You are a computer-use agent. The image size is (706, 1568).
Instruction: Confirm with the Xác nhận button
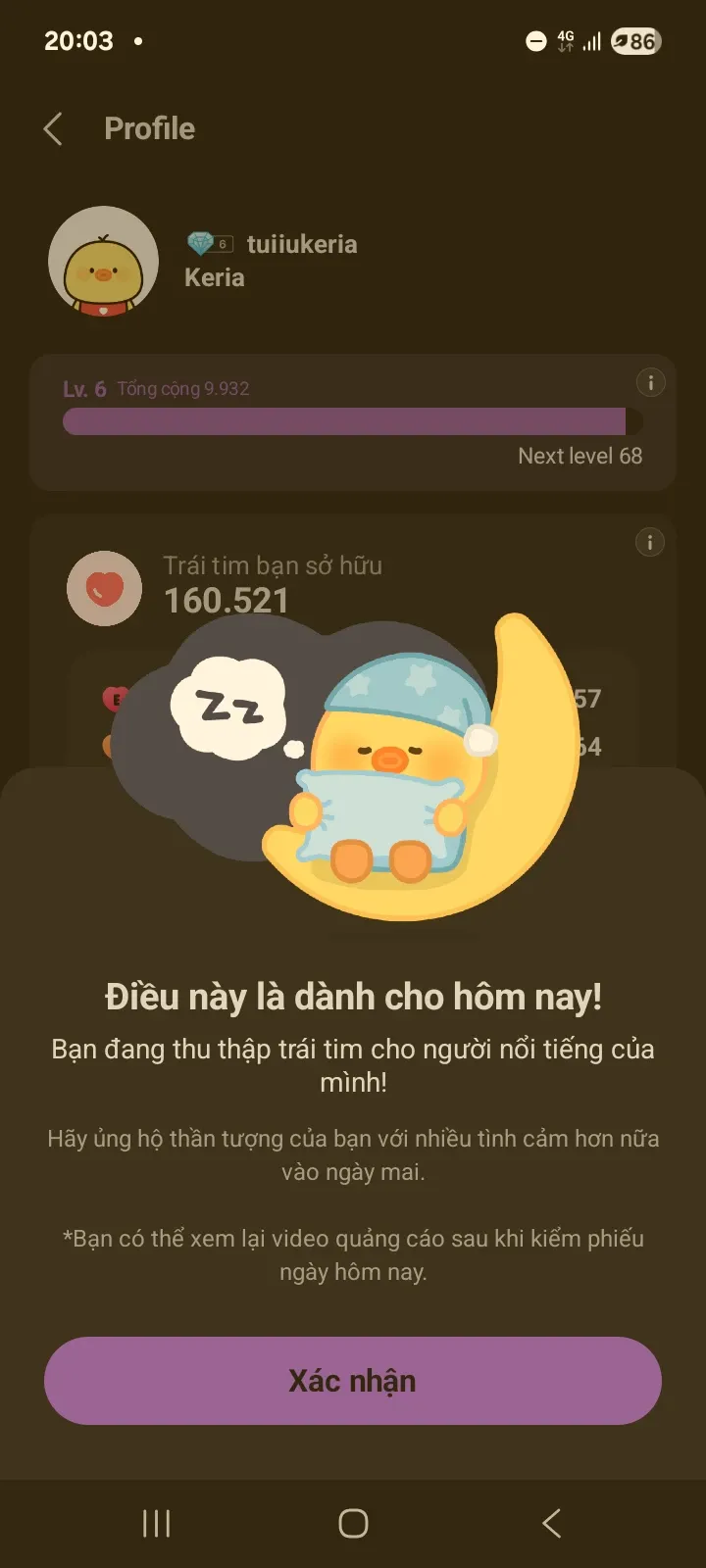(x=353, y=1380)
